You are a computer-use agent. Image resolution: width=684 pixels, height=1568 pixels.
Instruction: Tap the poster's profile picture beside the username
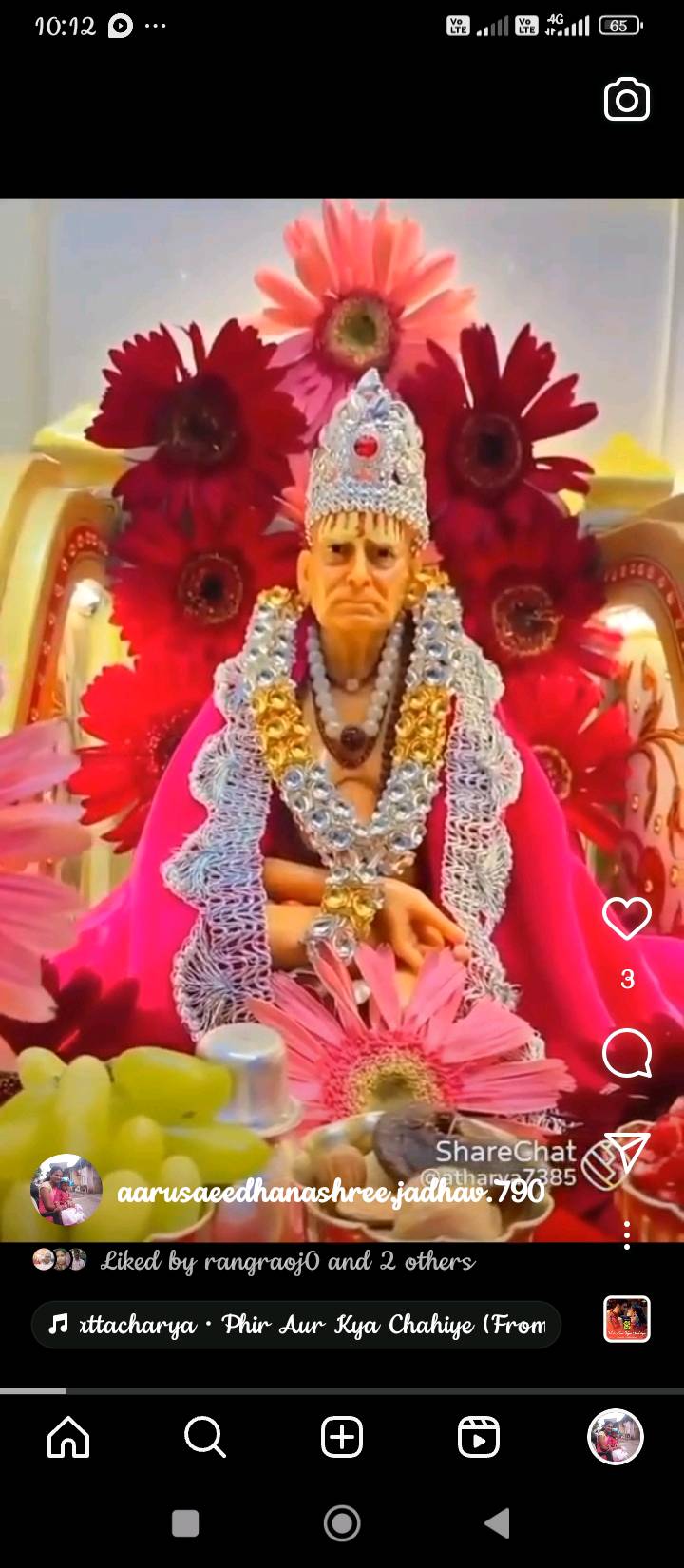point(66,1190)
